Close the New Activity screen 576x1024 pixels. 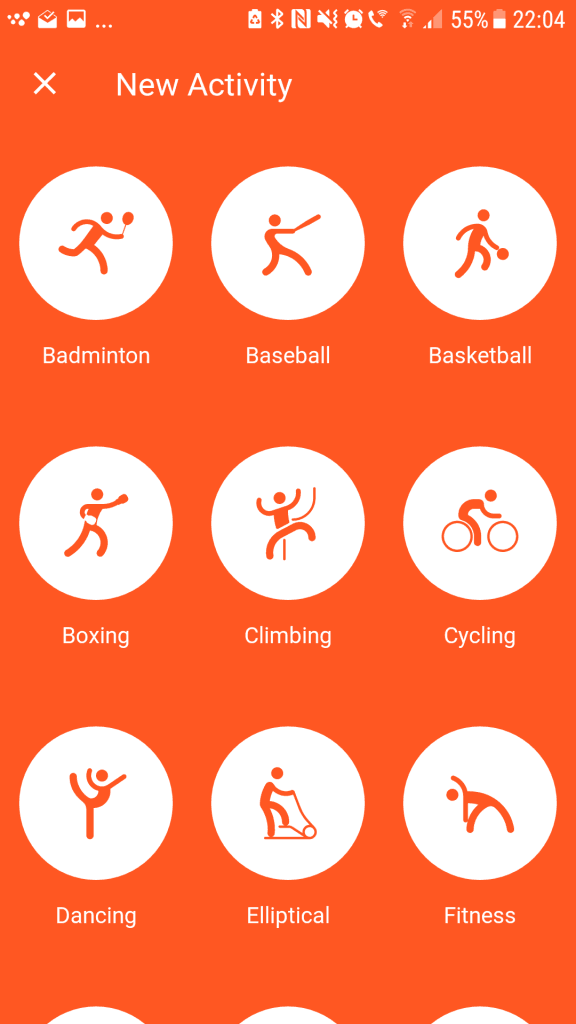(45, 84)
